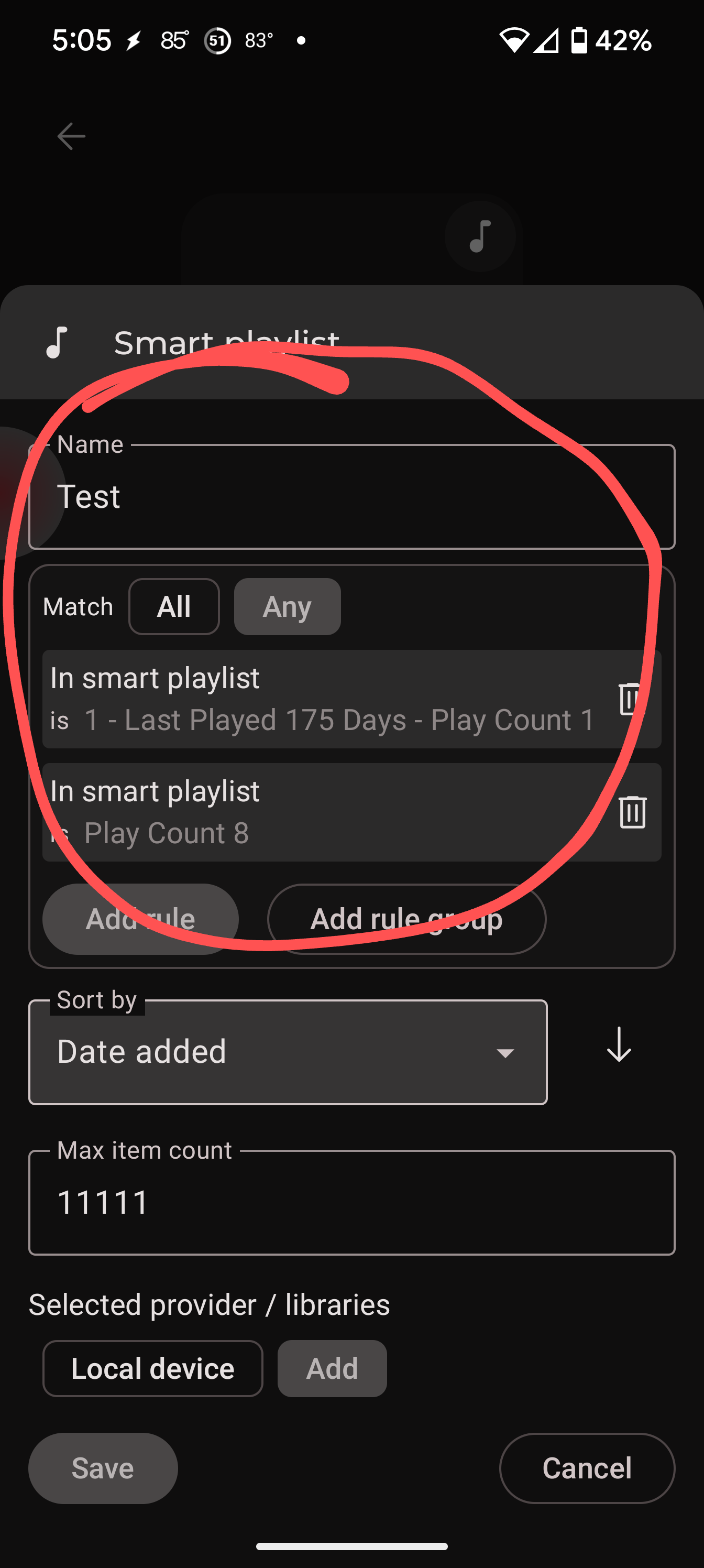The width and height of the screenshot is (704, 1568).
Task: Set match mode to Any
Action: [x=287, y=606]
